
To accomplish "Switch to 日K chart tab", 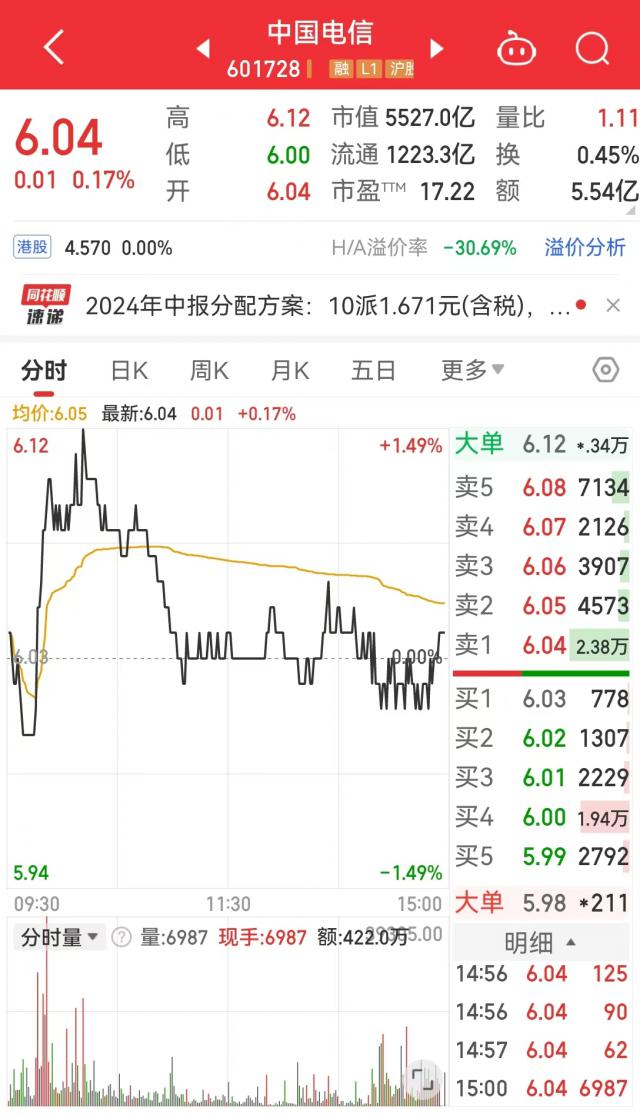I will pyautogui.click(x=129, y=371).
